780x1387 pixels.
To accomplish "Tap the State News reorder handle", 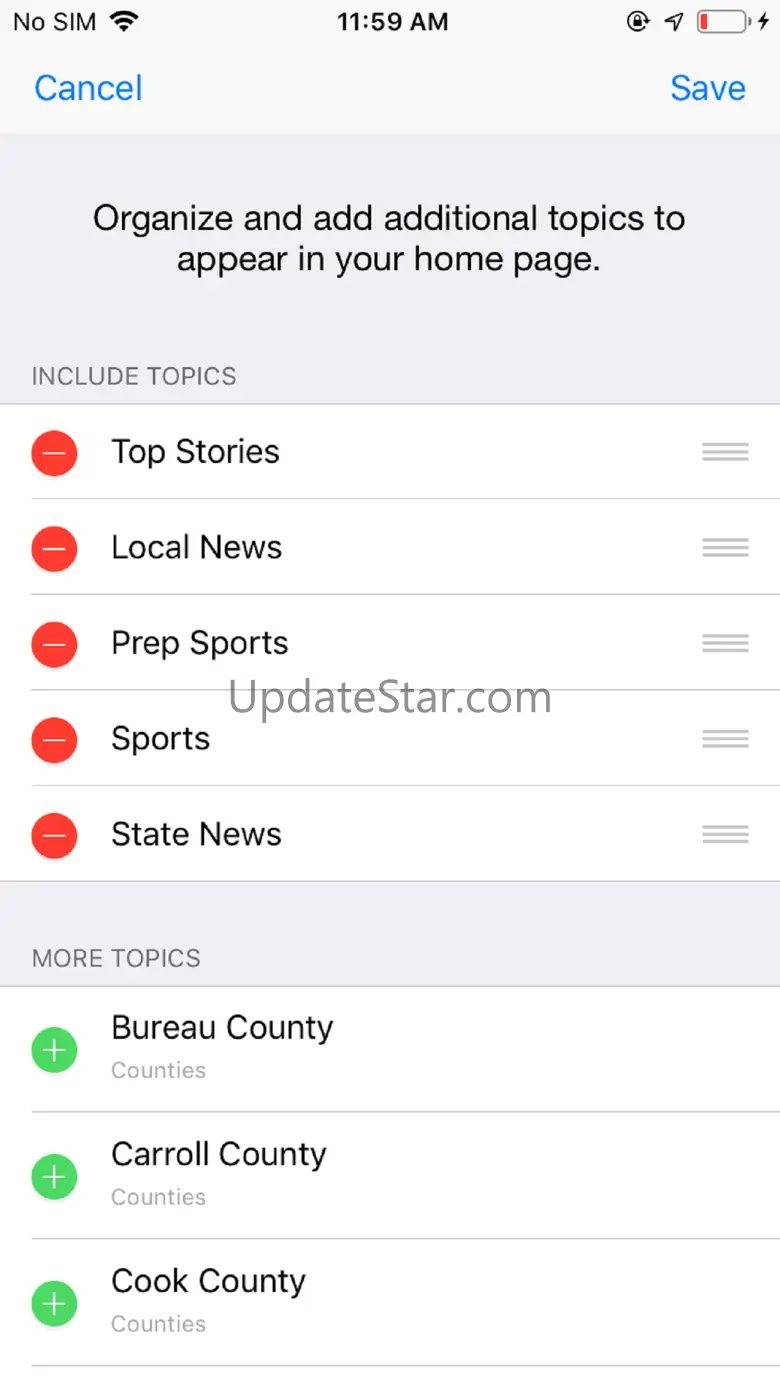I will point(725,835).
